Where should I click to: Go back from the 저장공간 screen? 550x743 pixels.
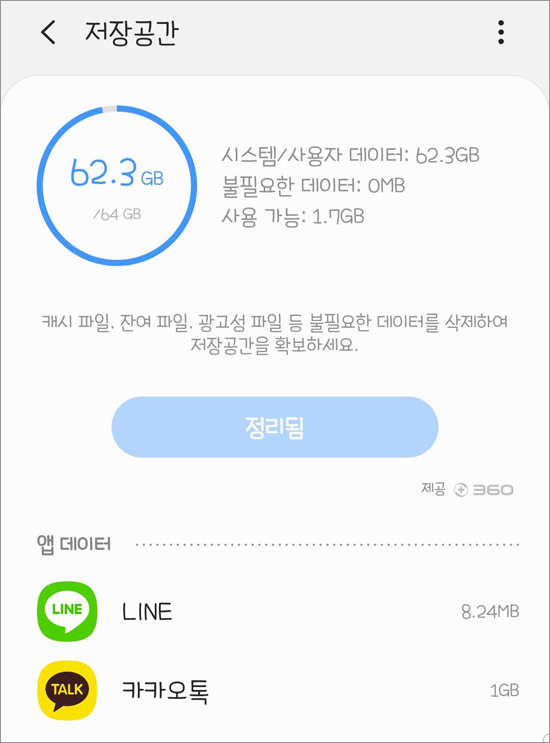[x=48, y=33]
